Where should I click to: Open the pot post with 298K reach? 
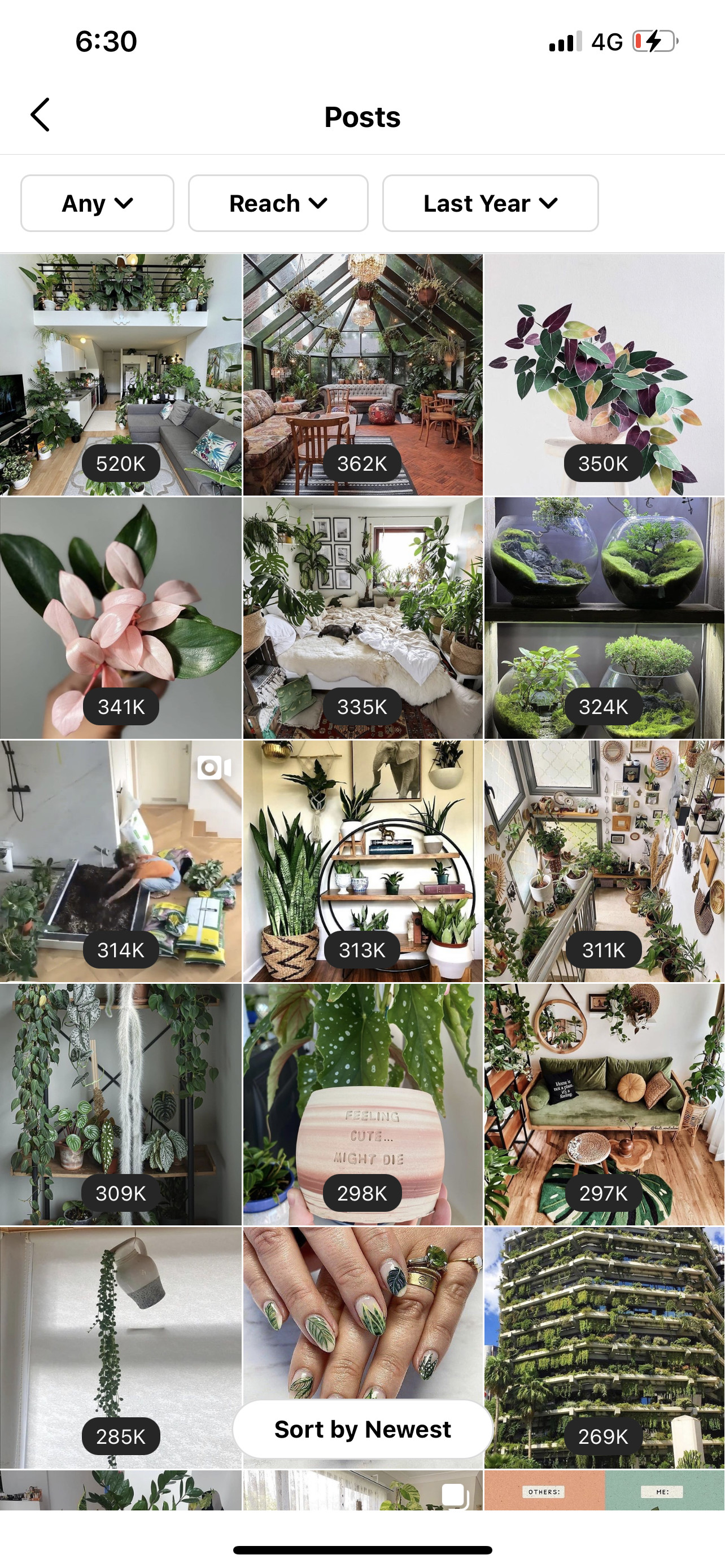coord(363,1104)
